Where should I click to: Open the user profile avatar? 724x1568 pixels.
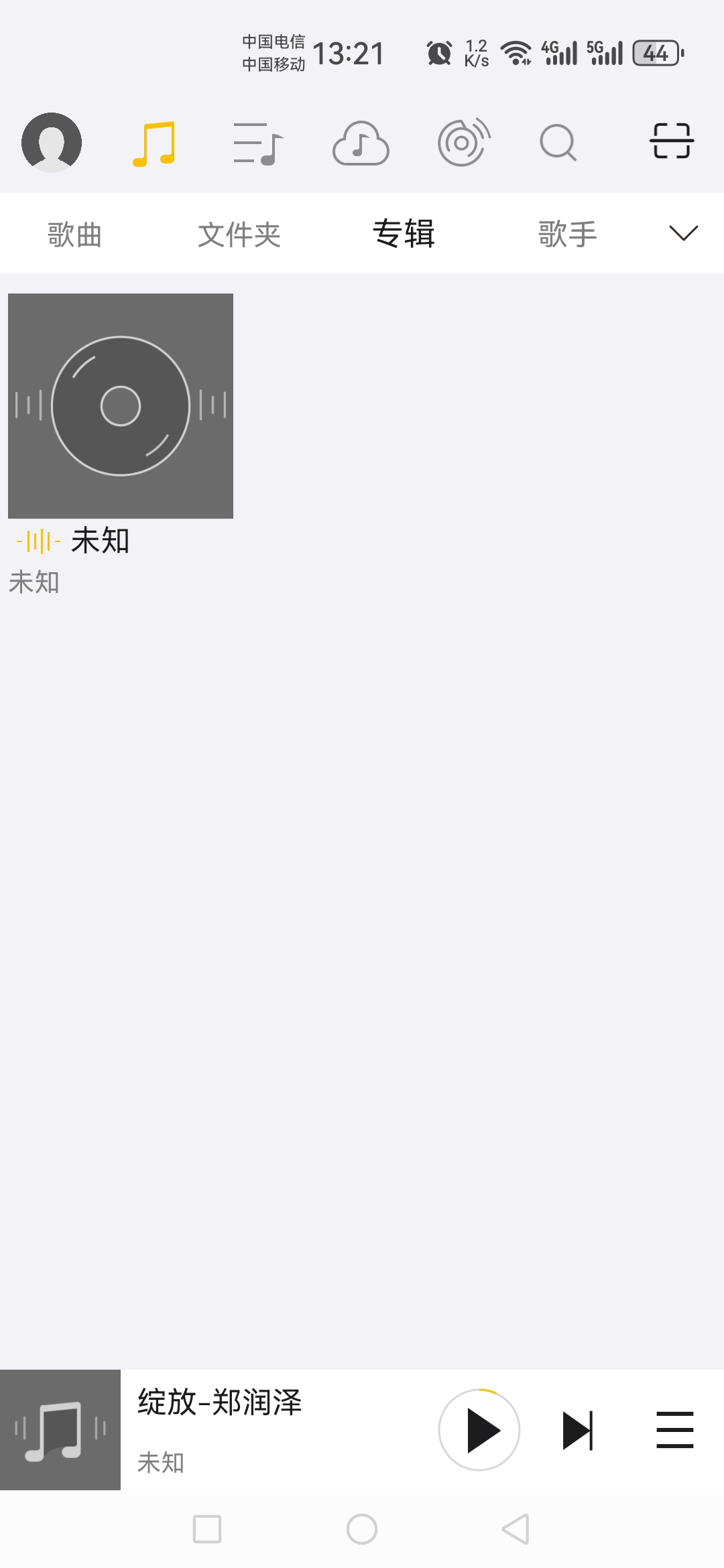coord(52,143)
